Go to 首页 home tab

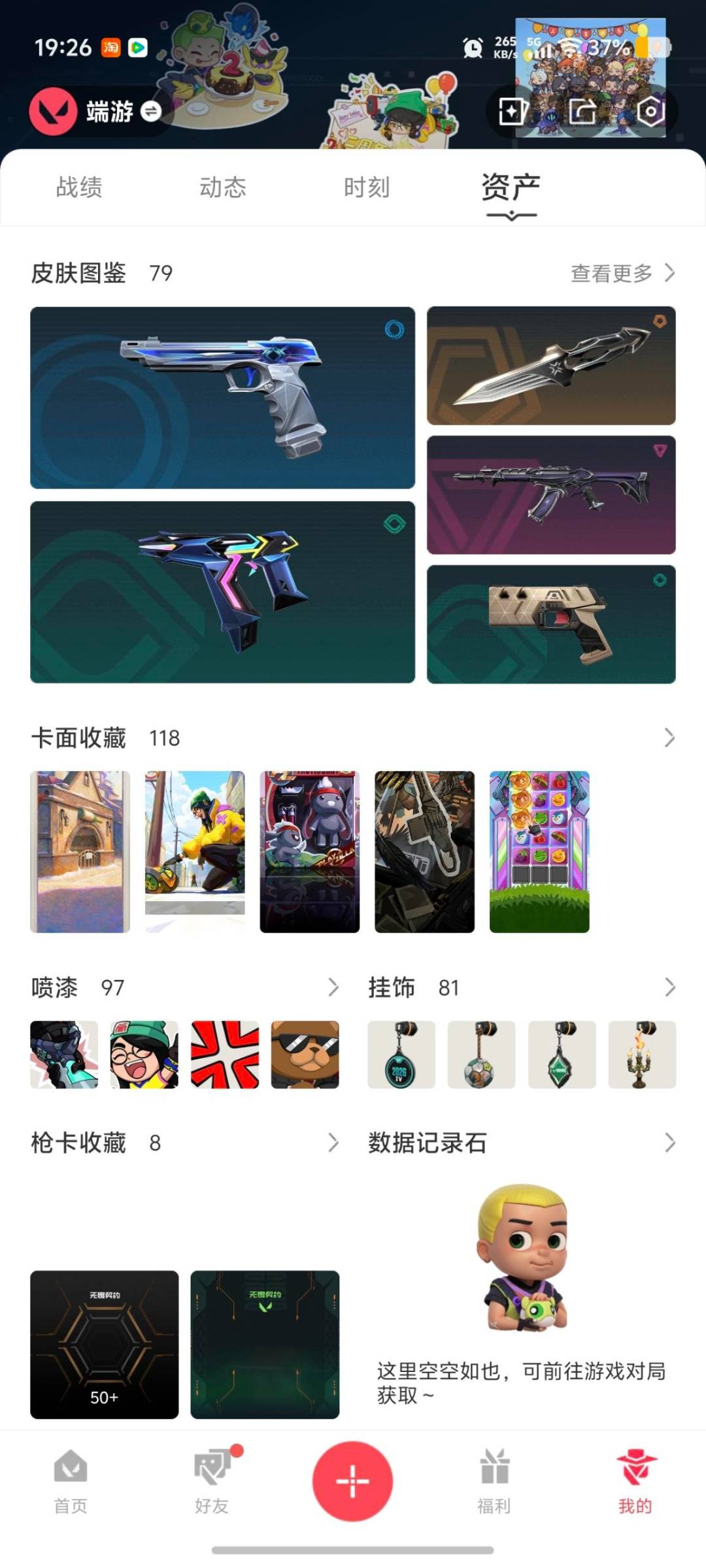tap(71, 1481)
